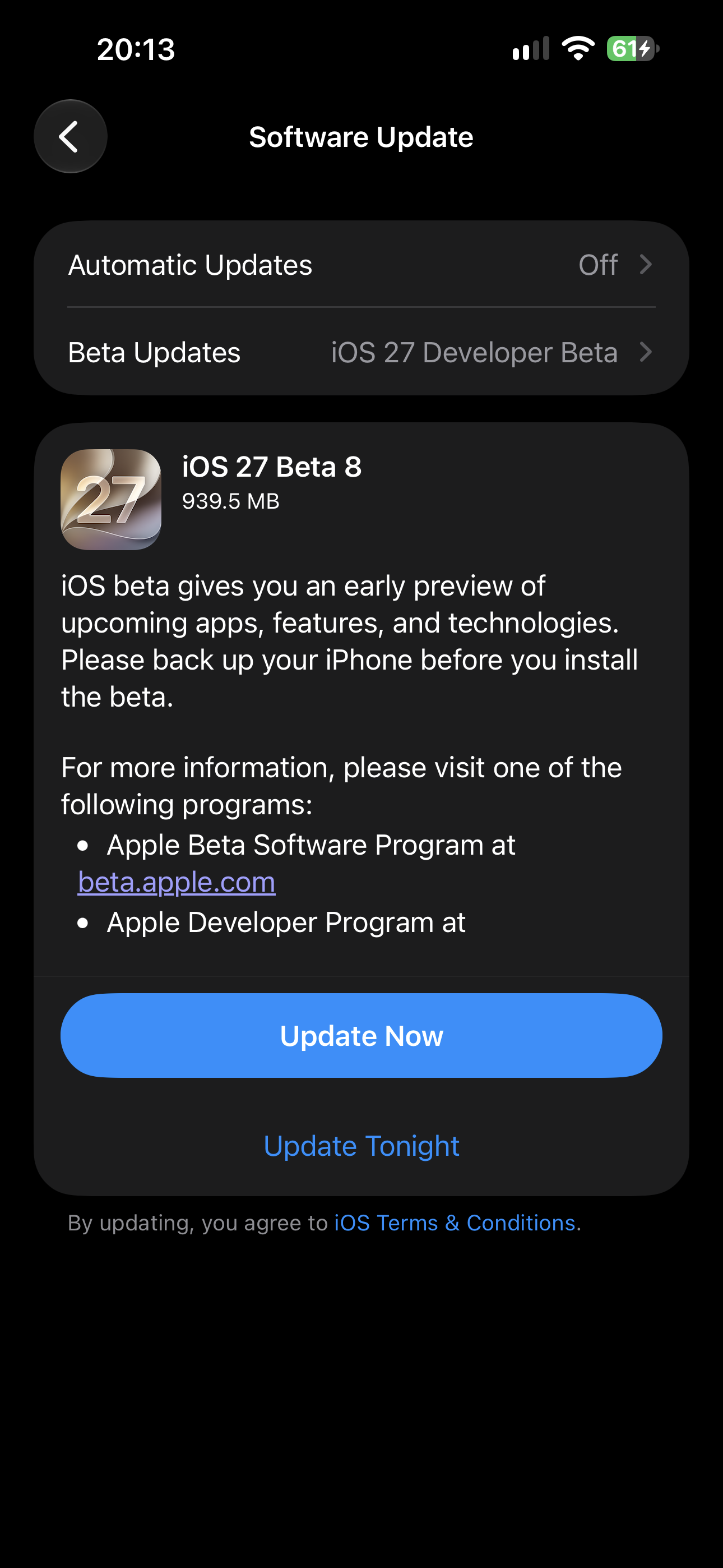Go back from Software Update
This screenshot has width=723, height=1568.
coord(71,136)
